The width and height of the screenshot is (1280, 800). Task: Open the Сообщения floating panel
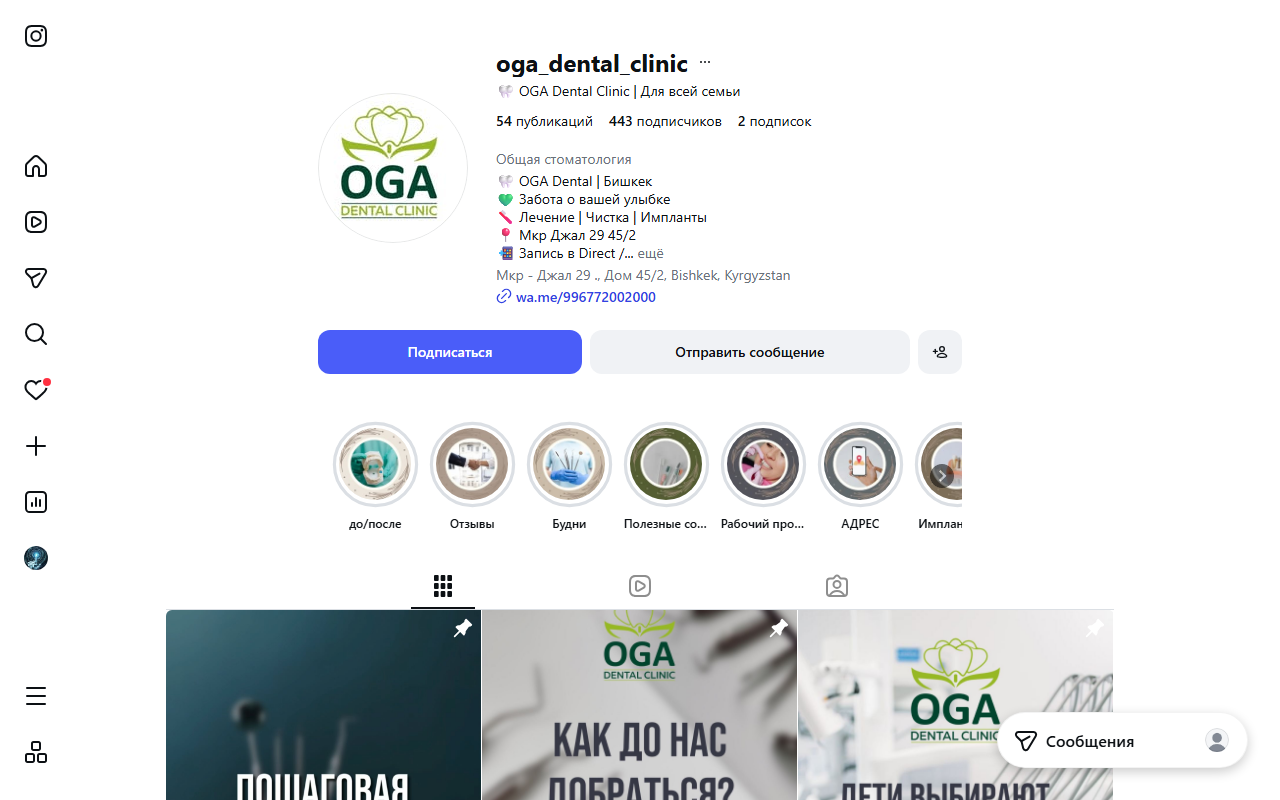pyautogui.click(x=1090, y=741)
